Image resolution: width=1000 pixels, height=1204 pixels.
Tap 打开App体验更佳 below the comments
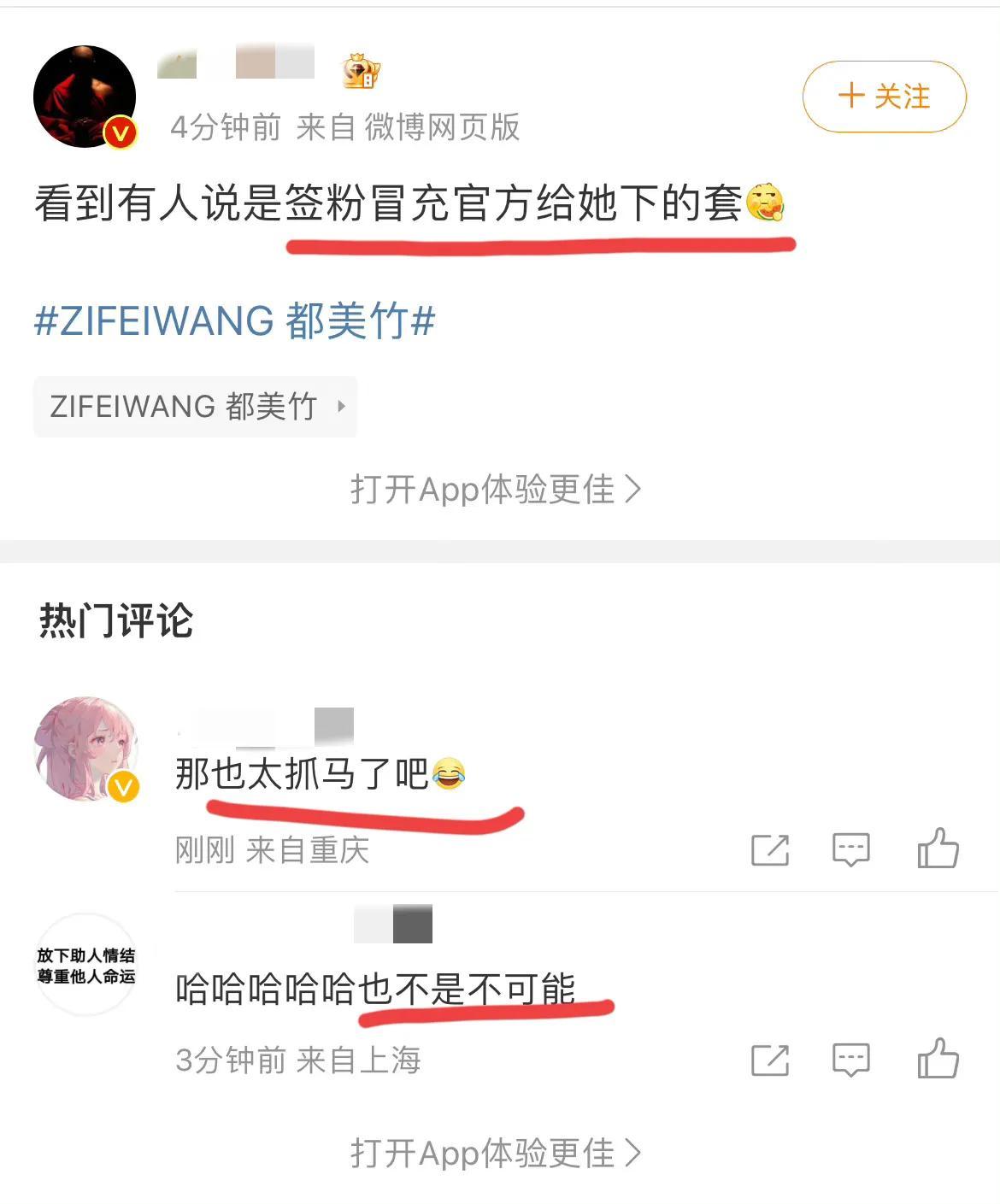(496, 1154)
